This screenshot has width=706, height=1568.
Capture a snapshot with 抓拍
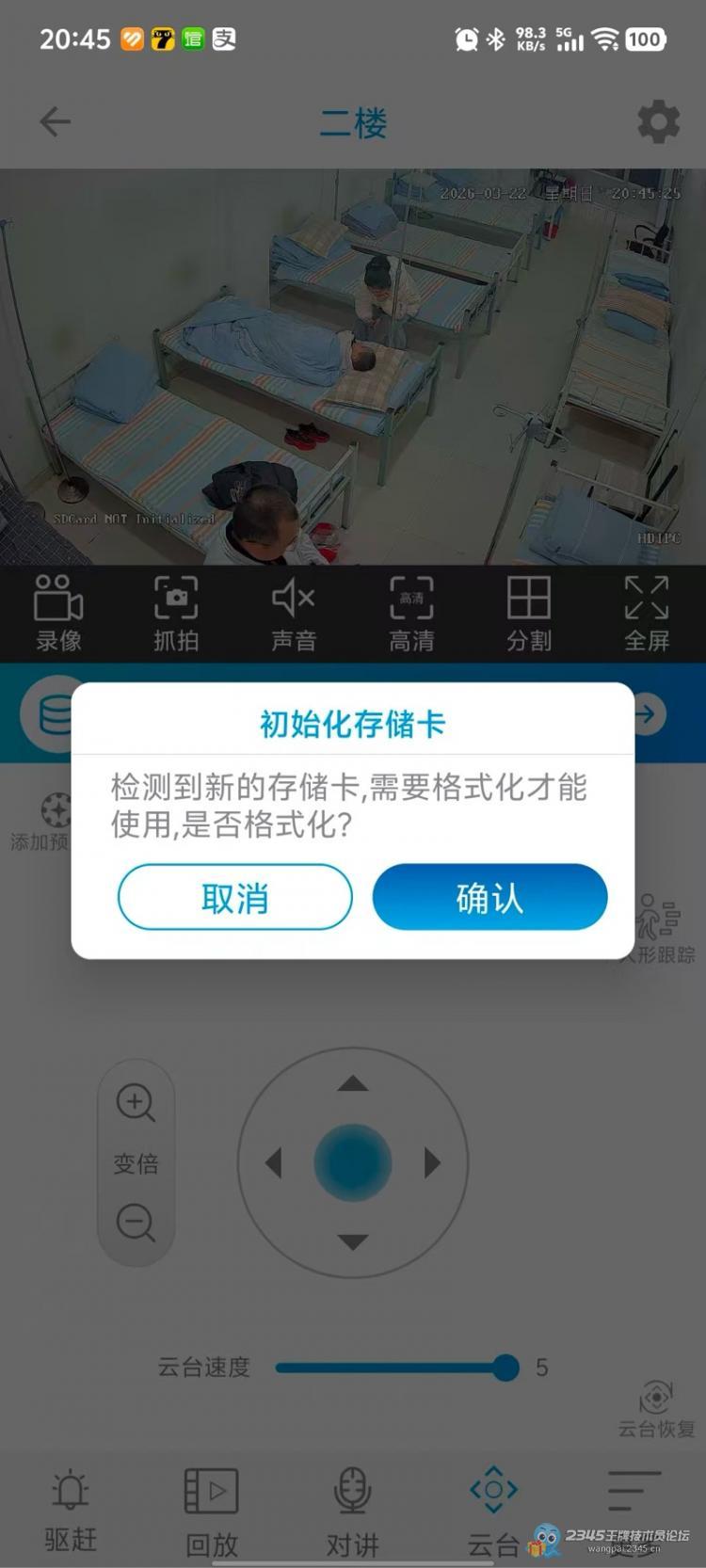pyautogui.click(x=176, y=614)
